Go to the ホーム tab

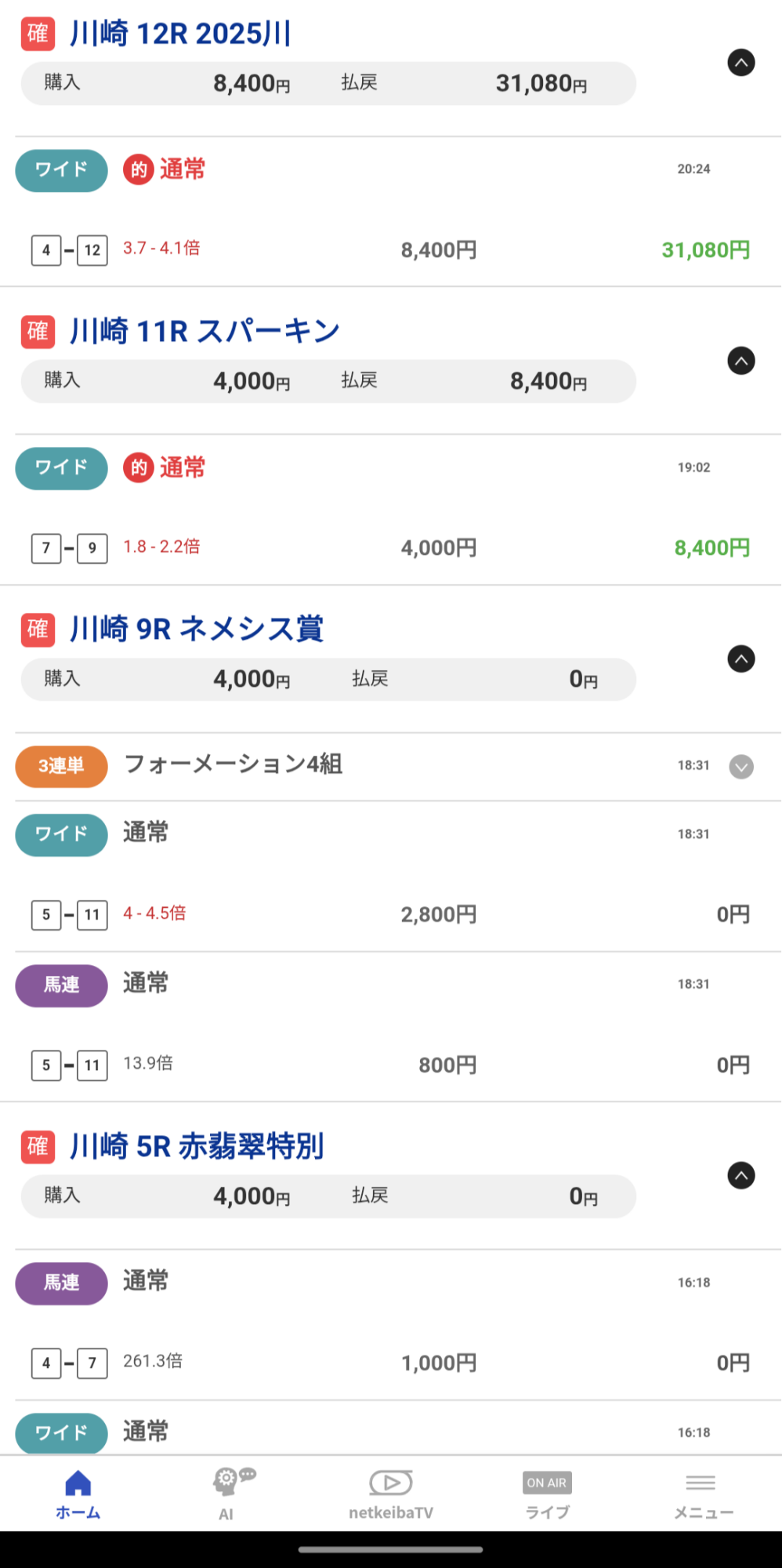[x=78, y=1494]
